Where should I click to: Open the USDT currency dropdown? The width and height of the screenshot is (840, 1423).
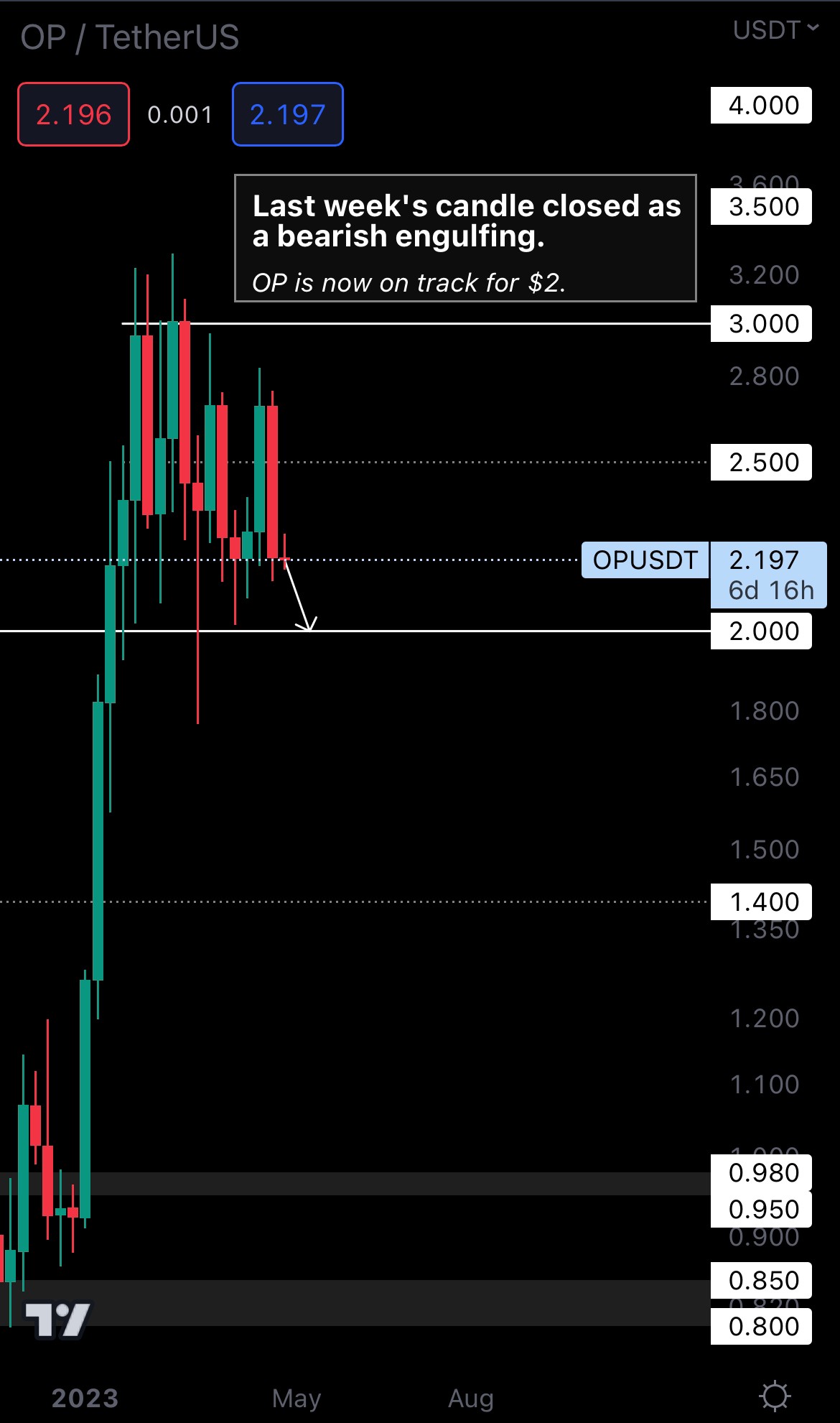click(x=775, y=30)
